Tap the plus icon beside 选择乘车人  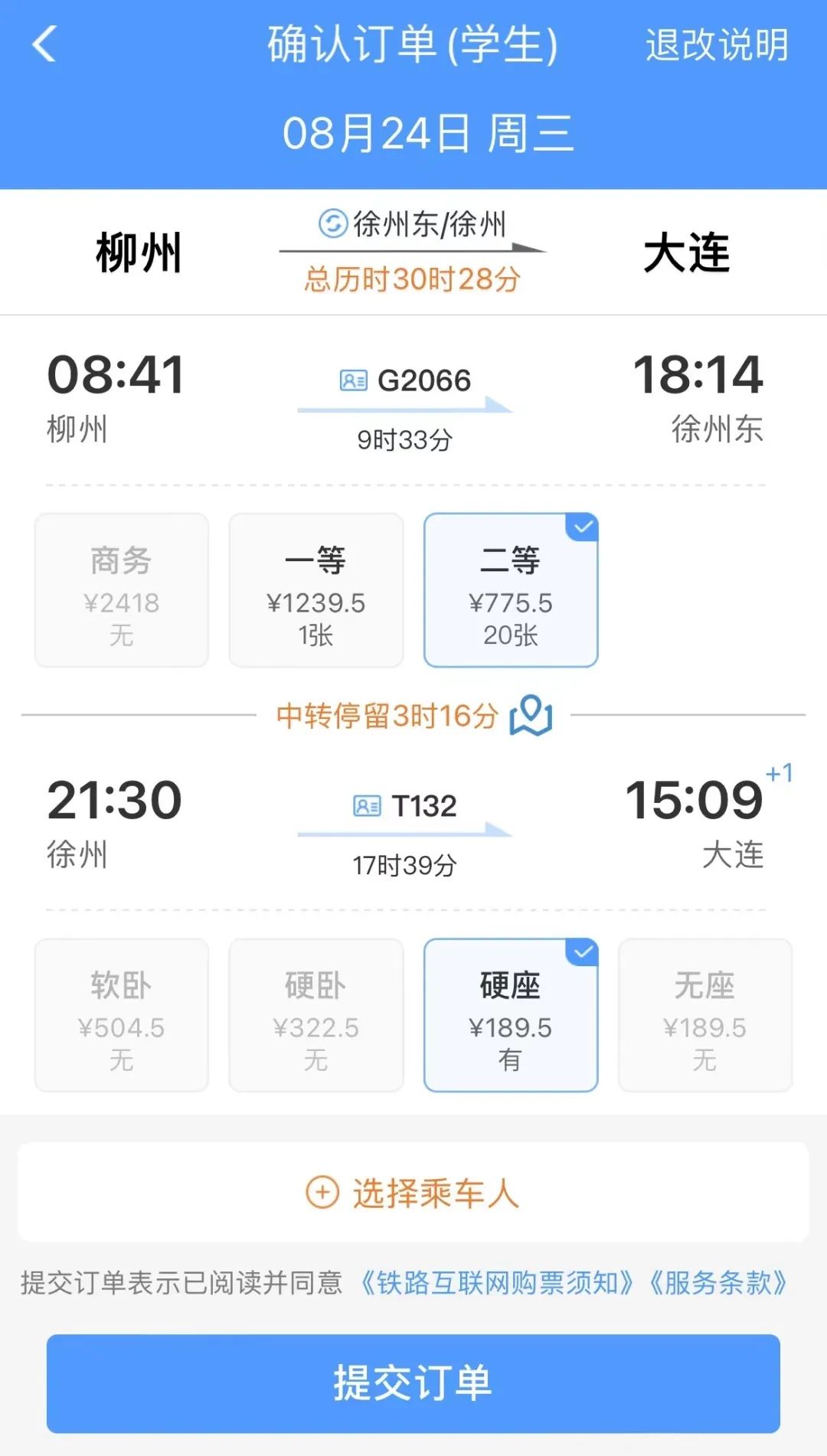[322, 1193]
